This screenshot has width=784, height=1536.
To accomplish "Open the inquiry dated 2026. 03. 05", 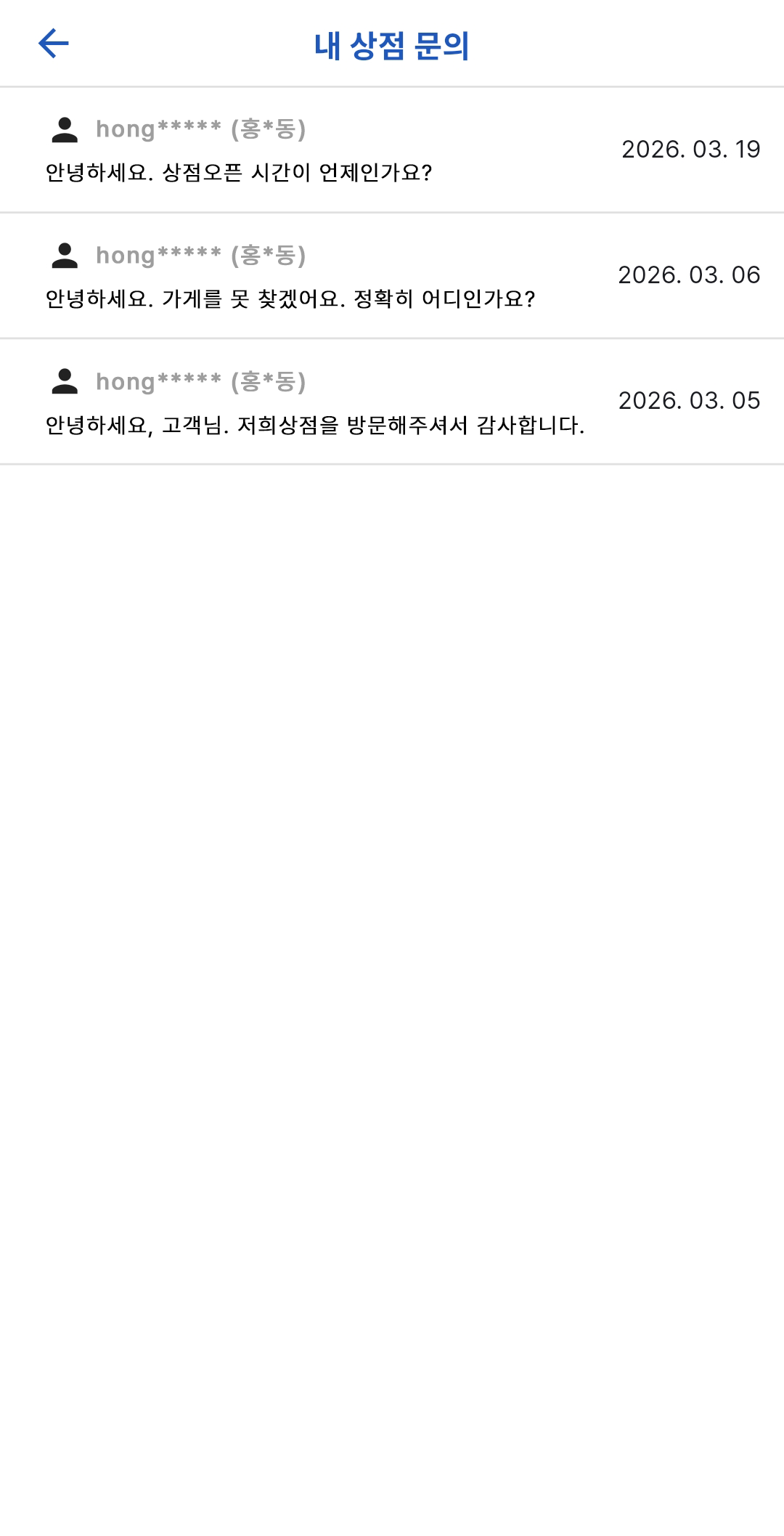I will 392,401.
